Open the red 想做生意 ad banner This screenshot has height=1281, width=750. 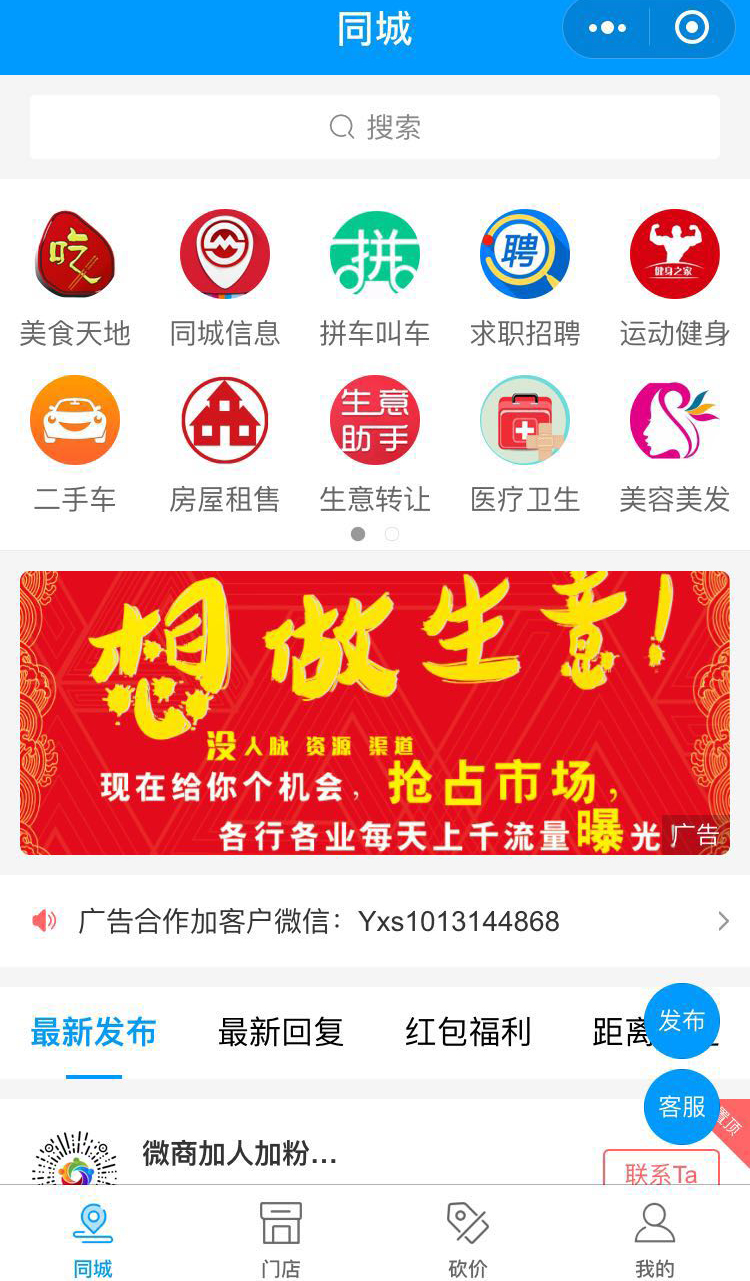pos(375,712)
